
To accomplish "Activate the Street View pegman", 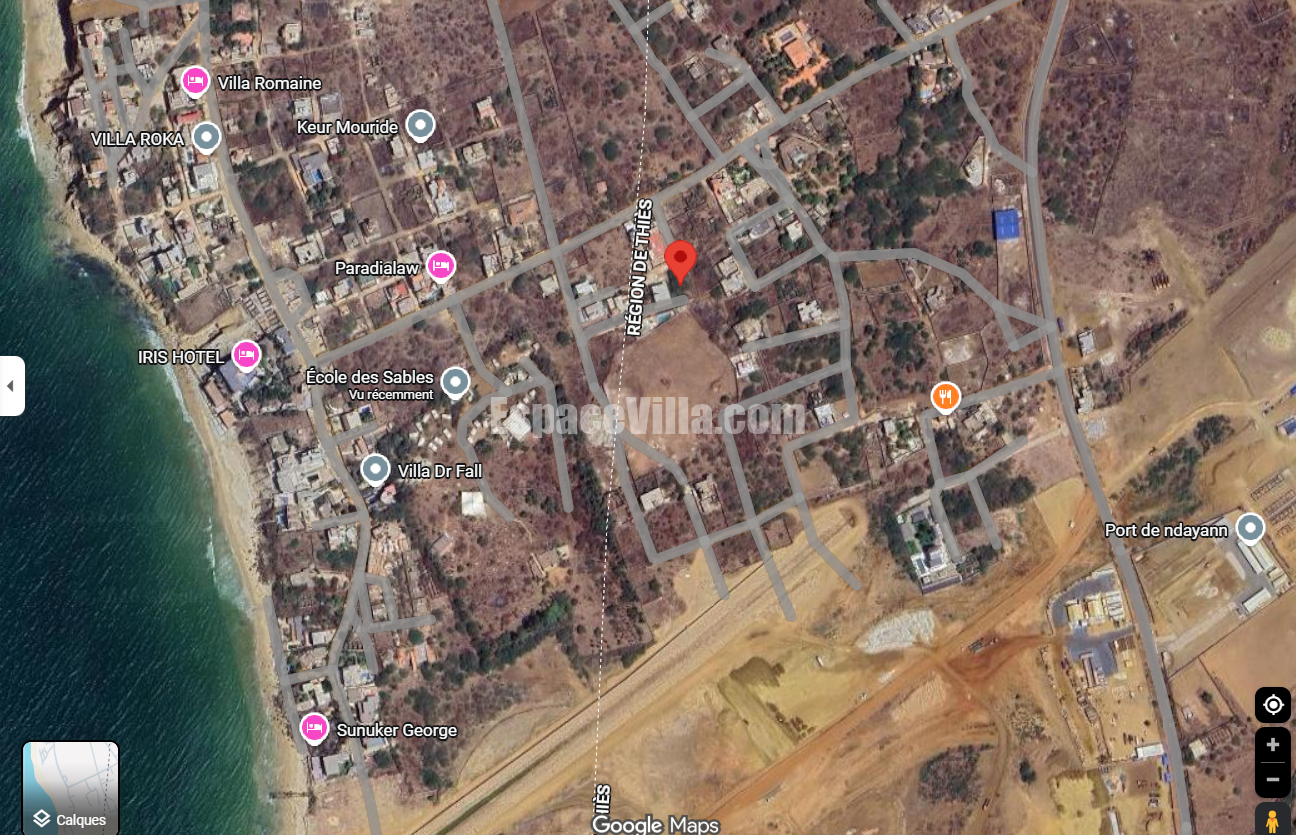I will click(1273, 820).
